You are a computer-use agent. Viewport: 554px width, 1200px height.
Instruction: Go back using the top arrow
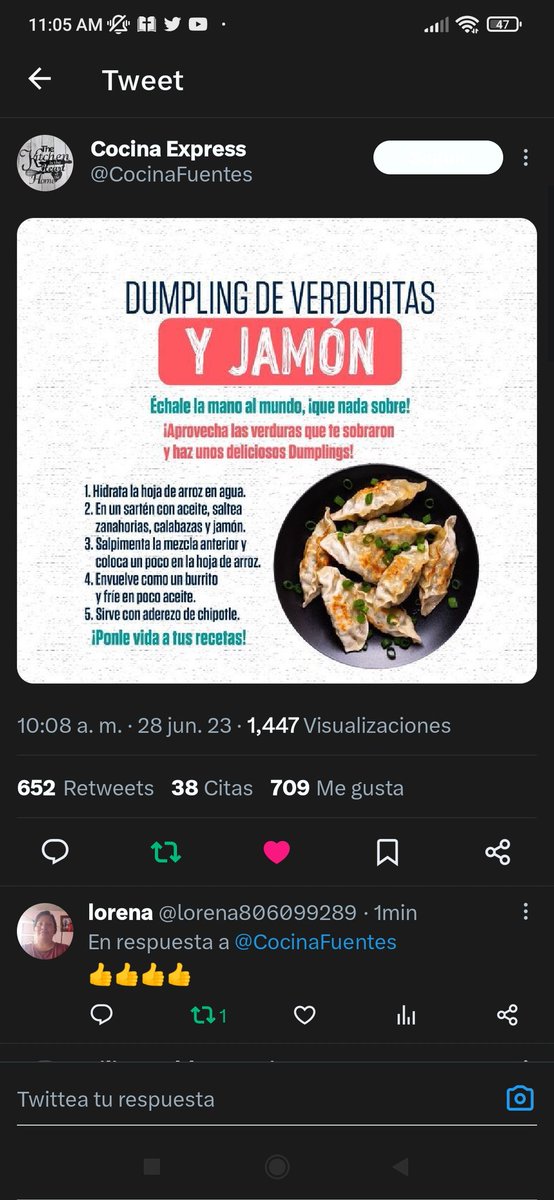coord(39,79)
